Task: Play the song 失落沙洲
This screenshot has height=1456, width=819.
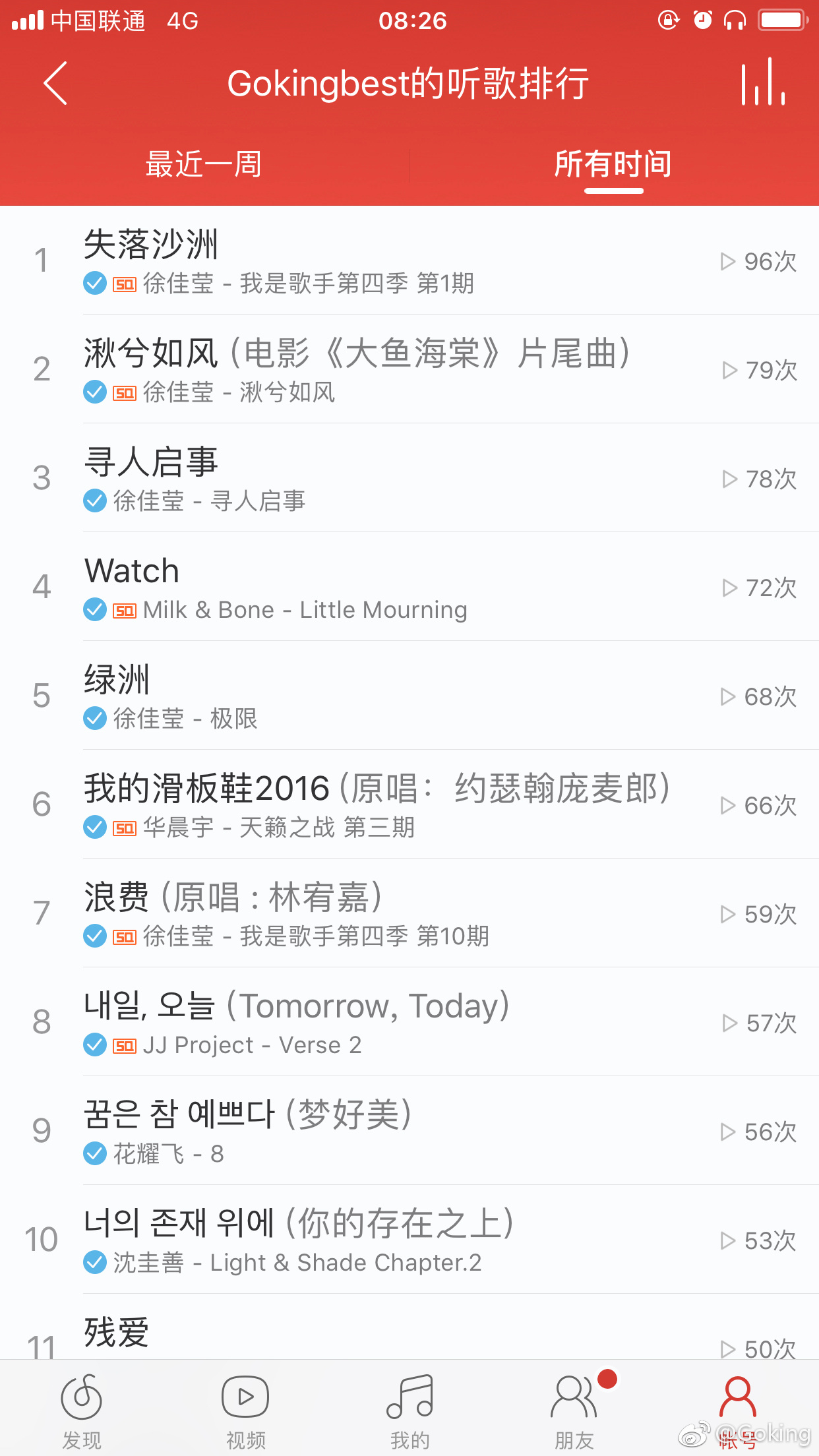Action: pos(409,260)
